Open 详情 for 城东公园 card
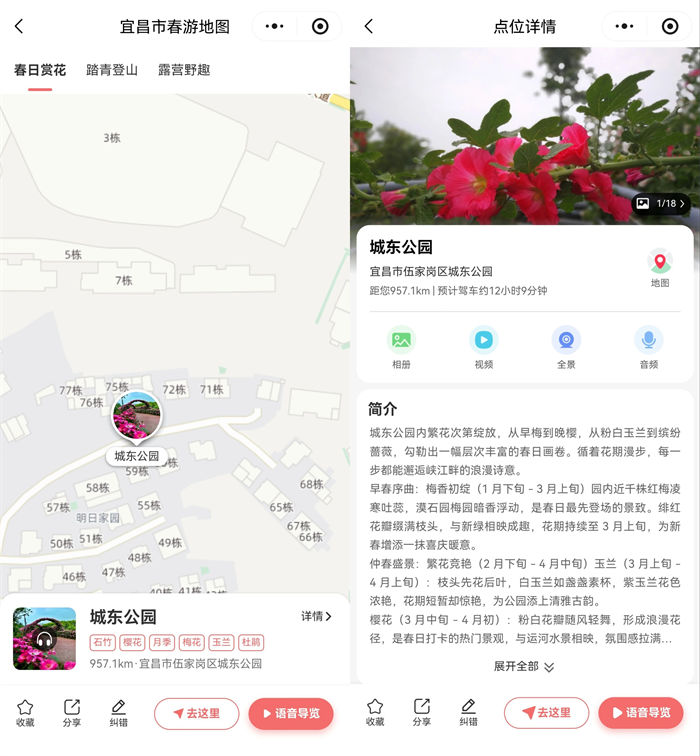Viewport: 700px width, 756px height. tap(316, 616)
